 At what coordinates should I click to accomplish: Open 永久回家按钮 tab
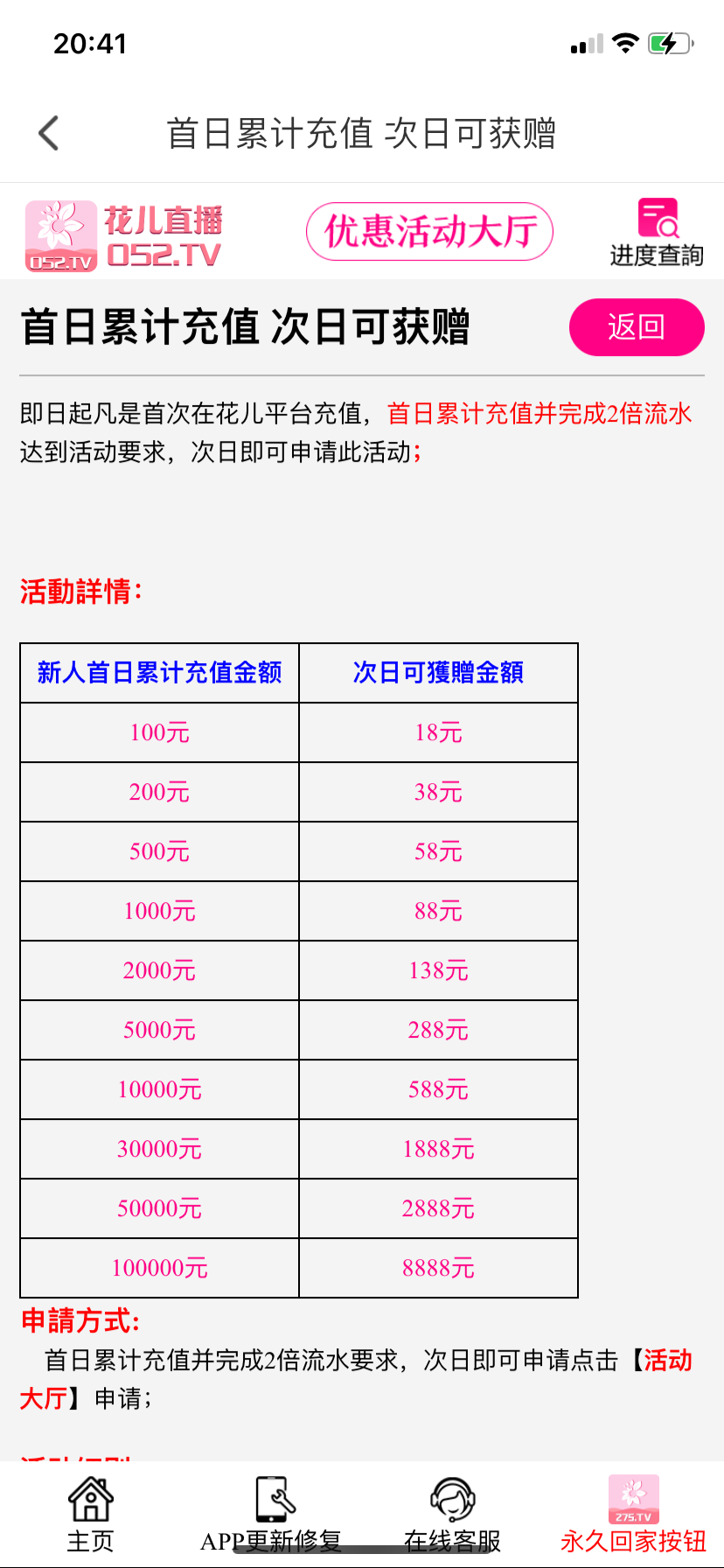click(633, 1514)
